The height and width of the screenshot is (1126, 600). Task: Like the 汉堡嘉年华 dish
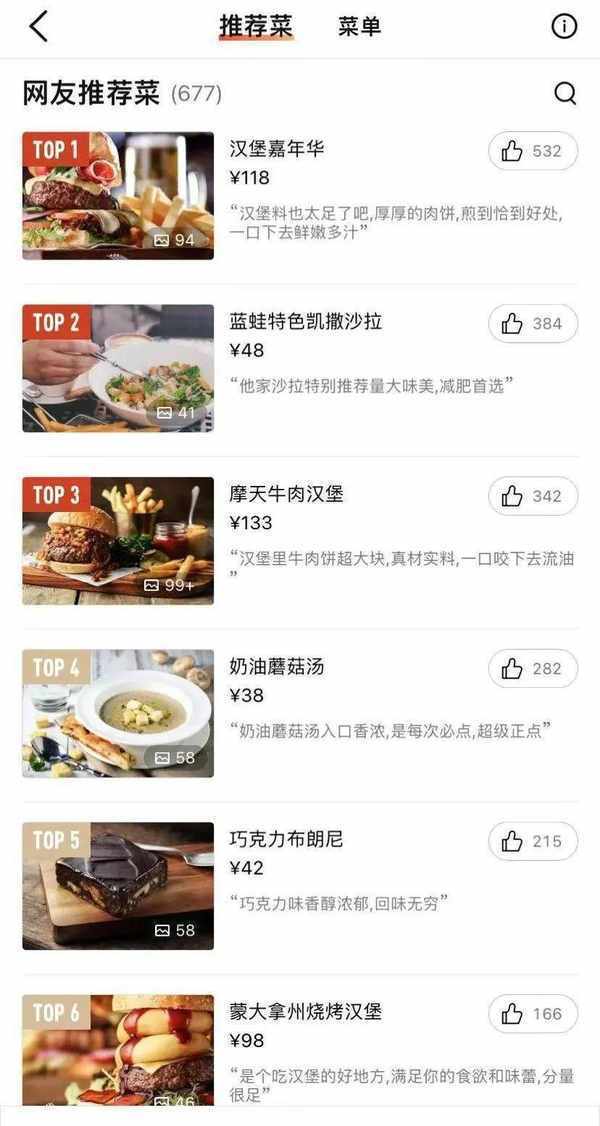click(533, 151)
